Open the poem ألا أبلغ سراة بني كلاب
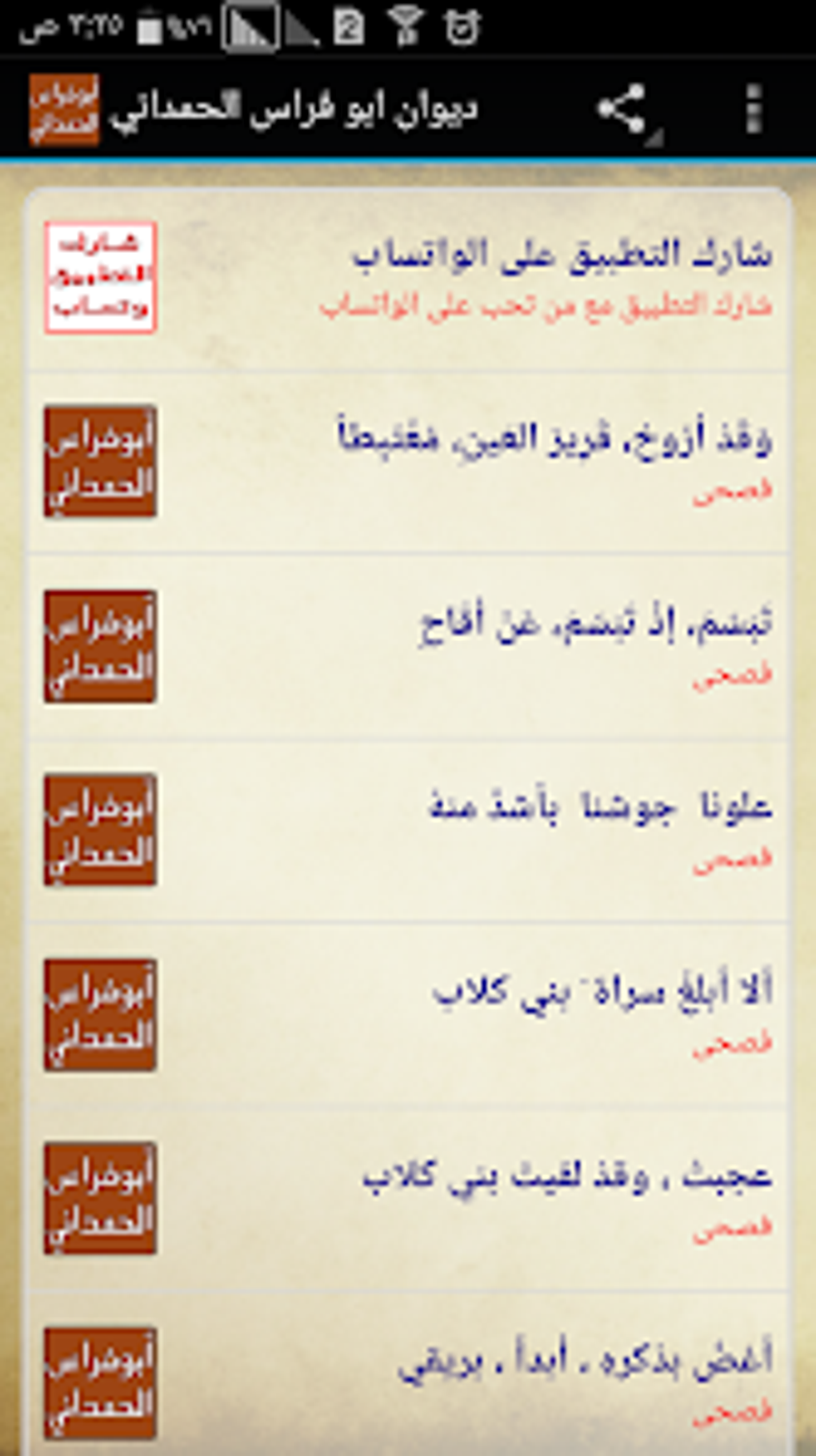Screen dimensions: 816x1456 [408, 1015]
